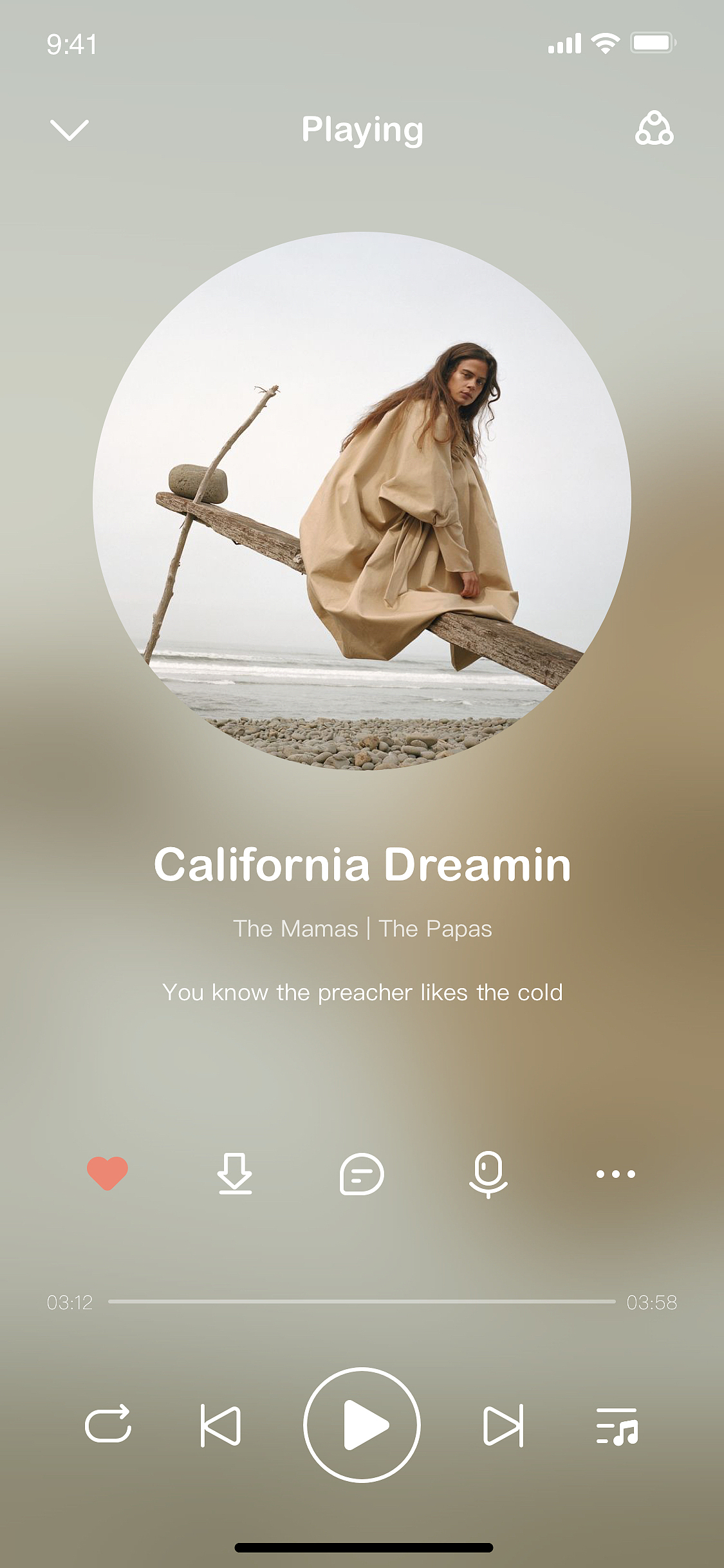Tap the playback progress bar

(x=362, y=1302)
